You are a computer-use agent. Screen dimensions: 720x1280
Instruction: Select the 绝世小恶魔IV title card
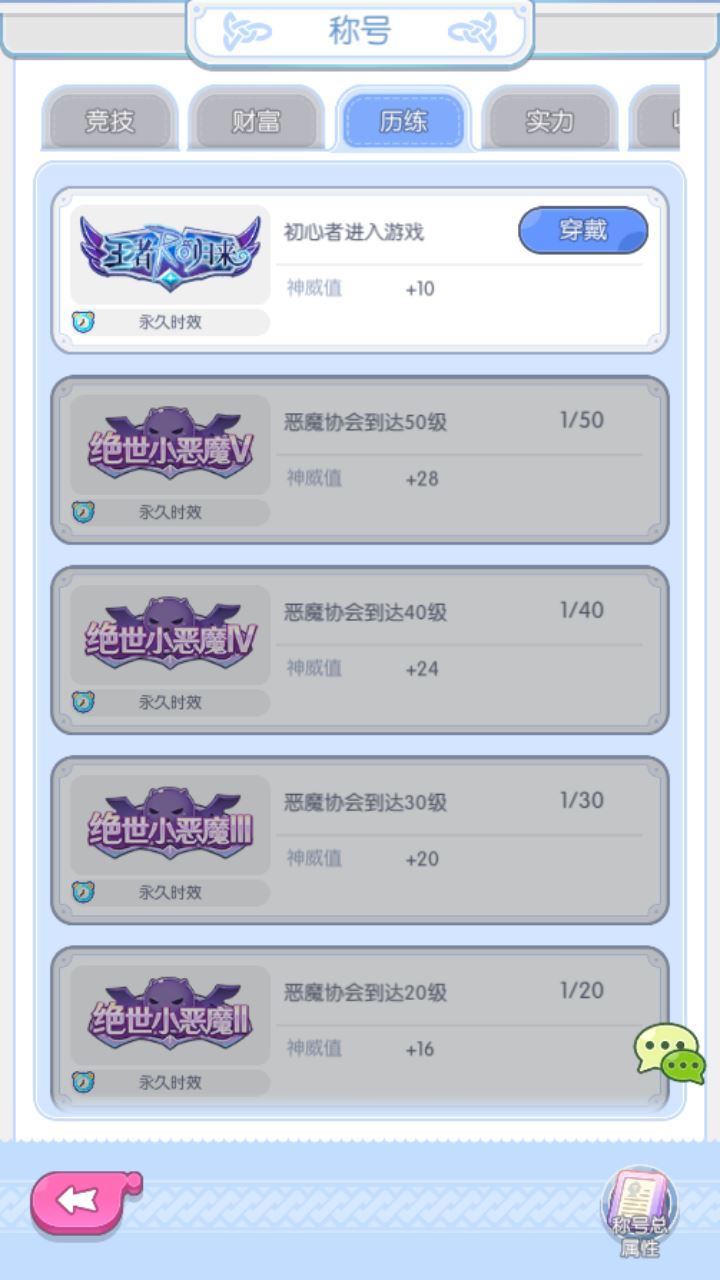point(360,650)
